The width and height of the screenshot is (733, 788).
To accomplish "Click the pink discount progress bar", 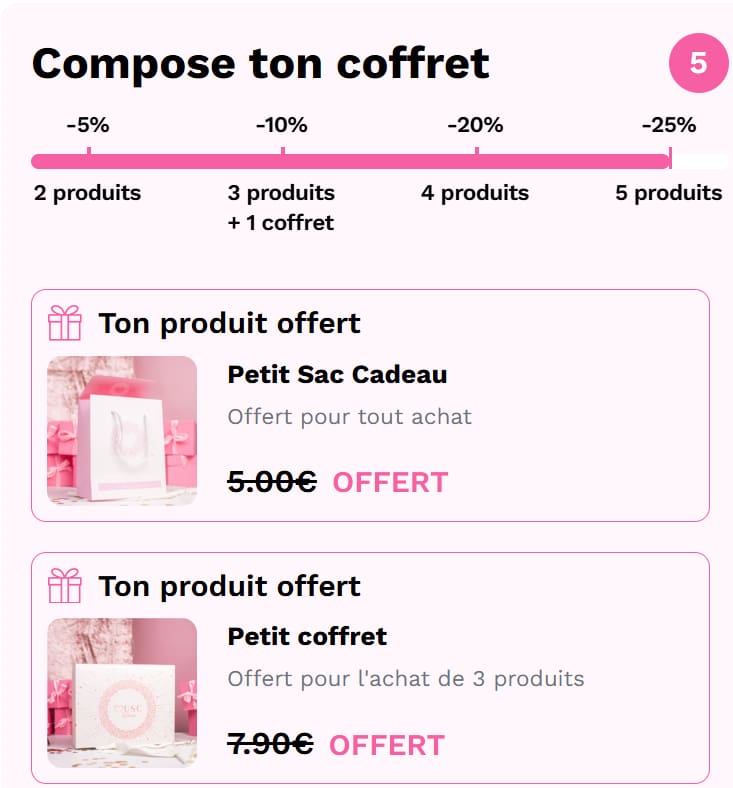I will (x=350, y=158).
